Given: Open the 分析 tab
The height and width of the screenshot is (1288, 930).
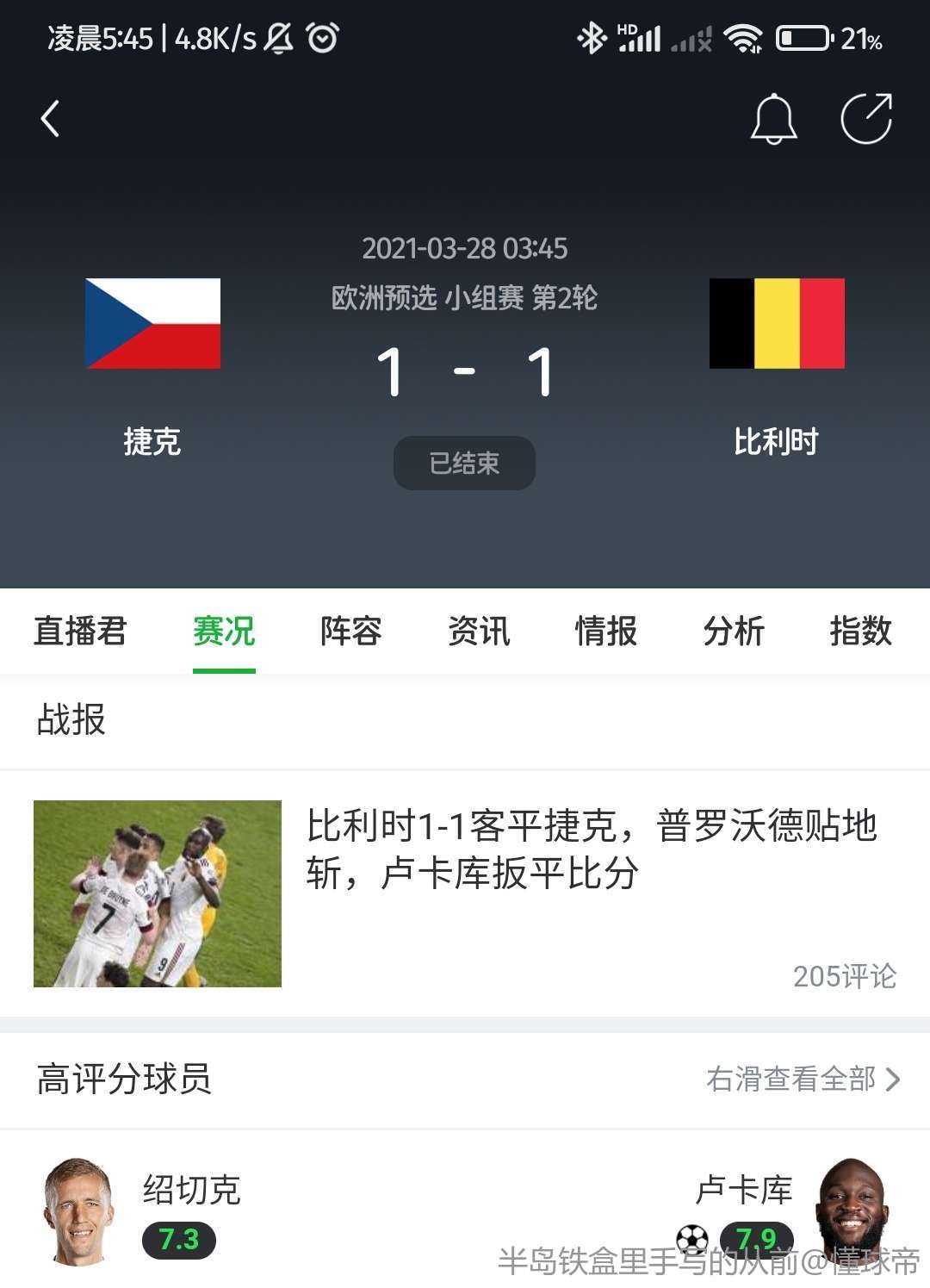Looking at the screenshot, I should coord(734,631).
